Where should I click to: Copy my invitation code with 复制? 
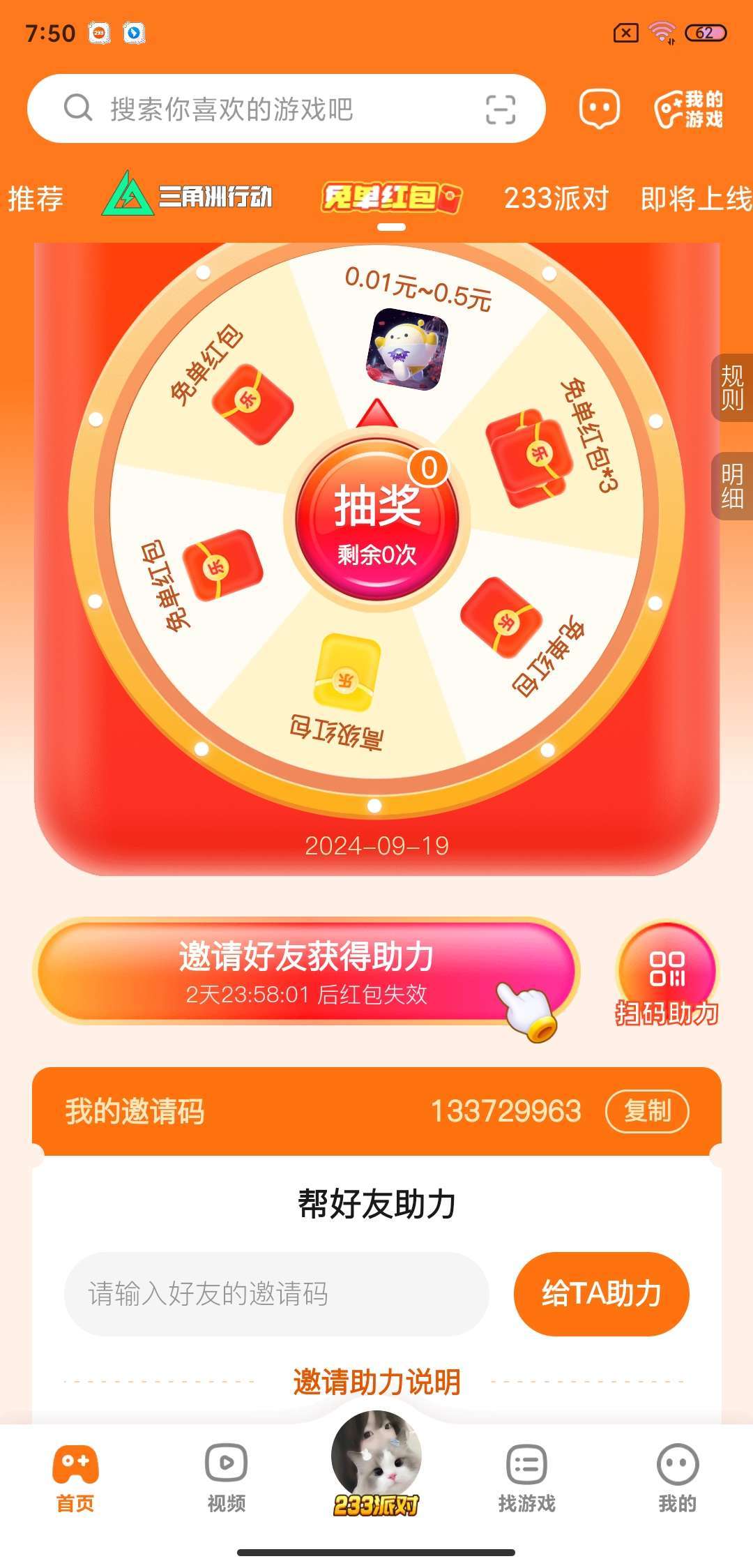coord(647,1110)
